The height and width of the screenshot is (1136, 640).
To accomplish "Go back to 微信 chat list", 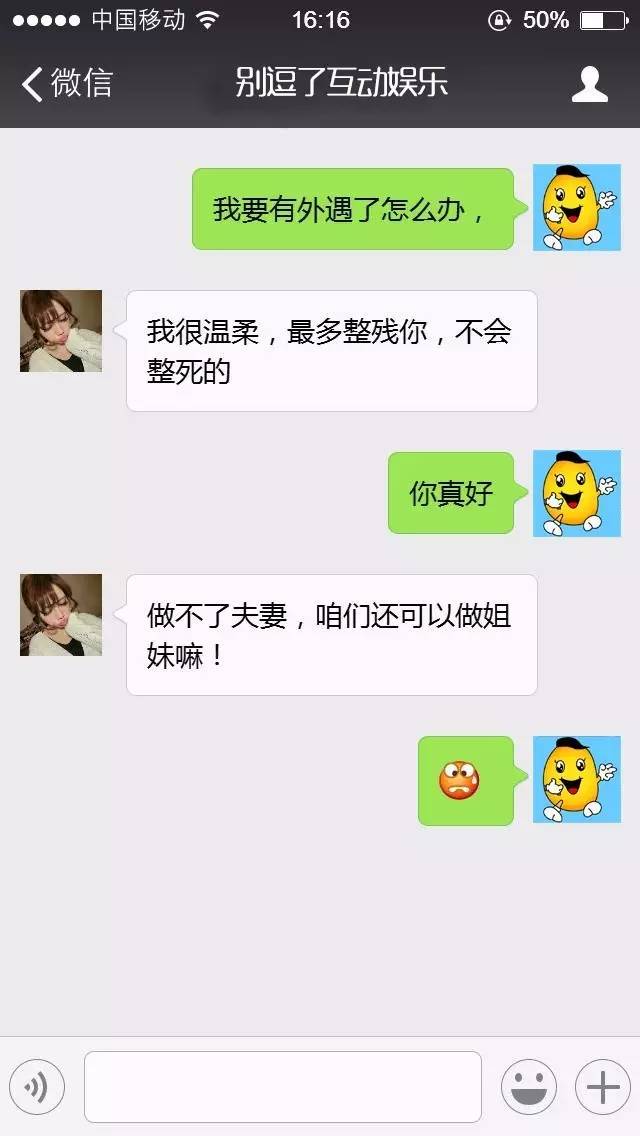I will coord(66,83).
